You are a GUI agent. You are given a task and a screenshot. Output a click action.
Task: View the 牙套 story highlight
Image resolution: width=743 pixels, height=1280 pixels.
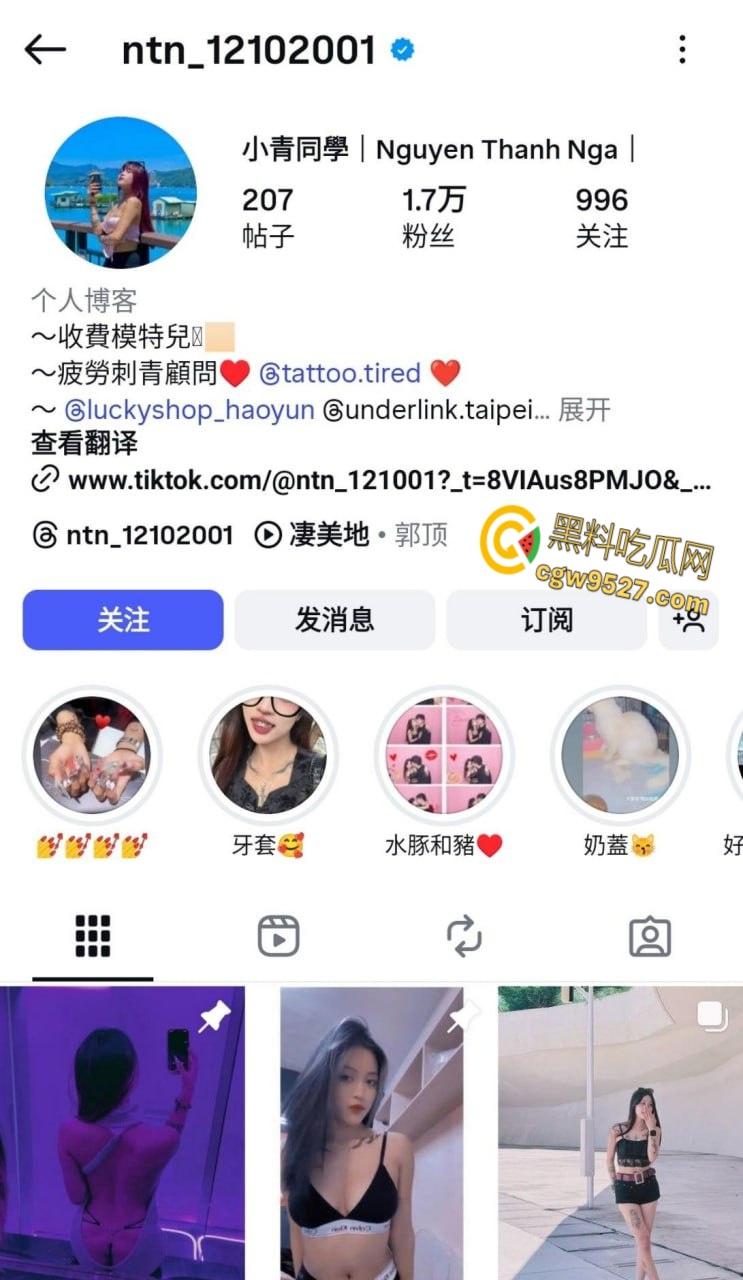click(269, 755)
